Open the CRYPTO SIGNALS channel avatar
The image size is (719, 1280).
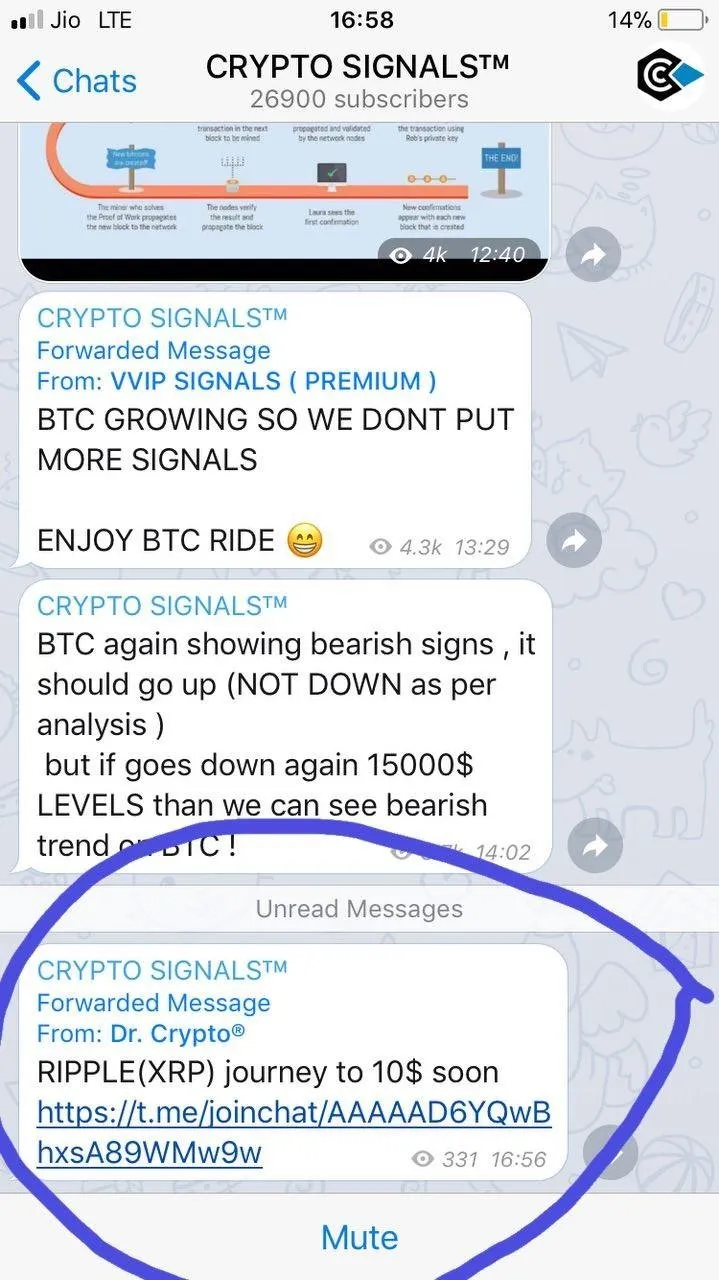click(671, 78)
